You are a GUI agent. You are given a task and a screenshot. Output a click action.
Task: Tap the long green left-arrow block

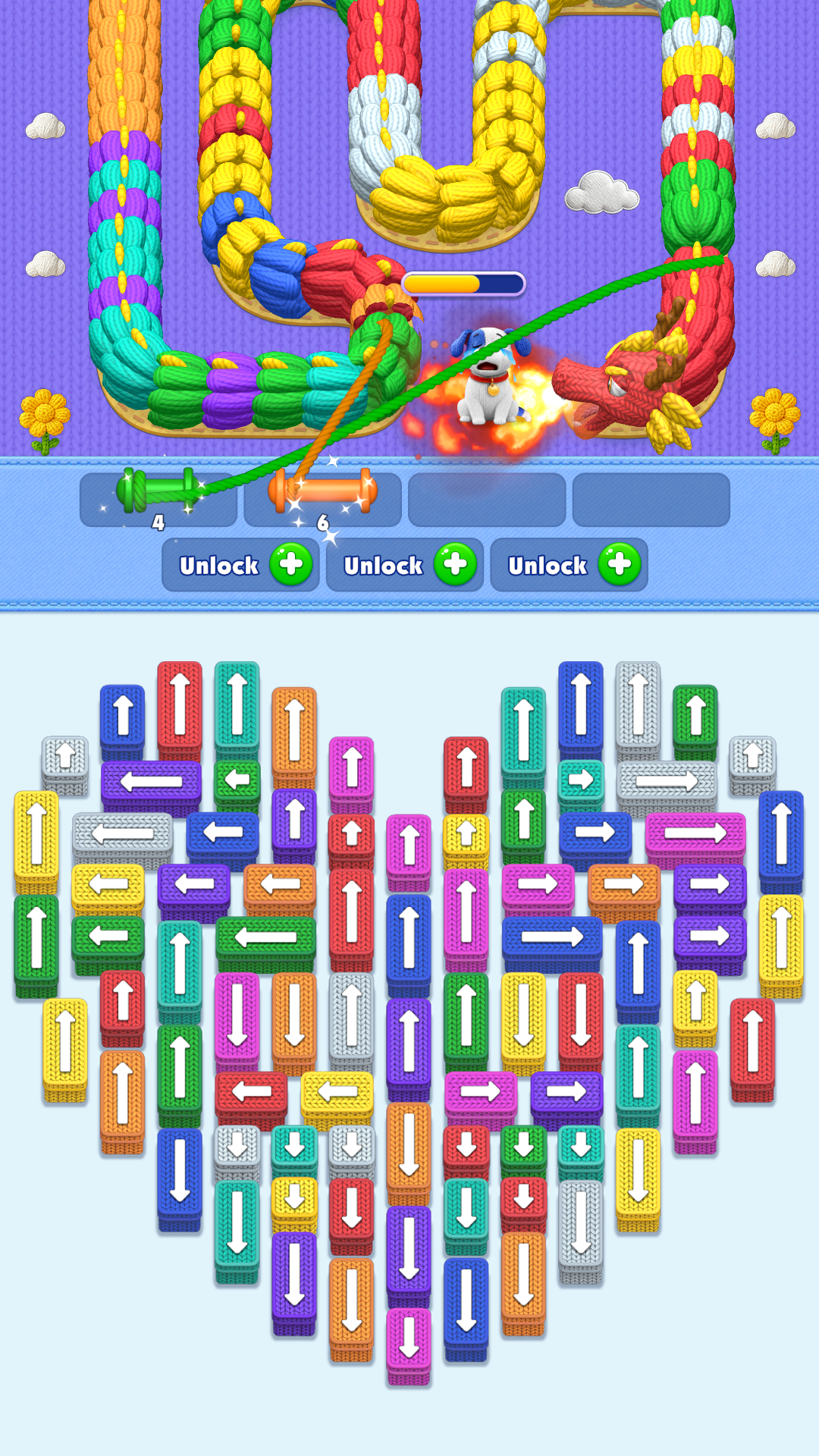[265, 937]
